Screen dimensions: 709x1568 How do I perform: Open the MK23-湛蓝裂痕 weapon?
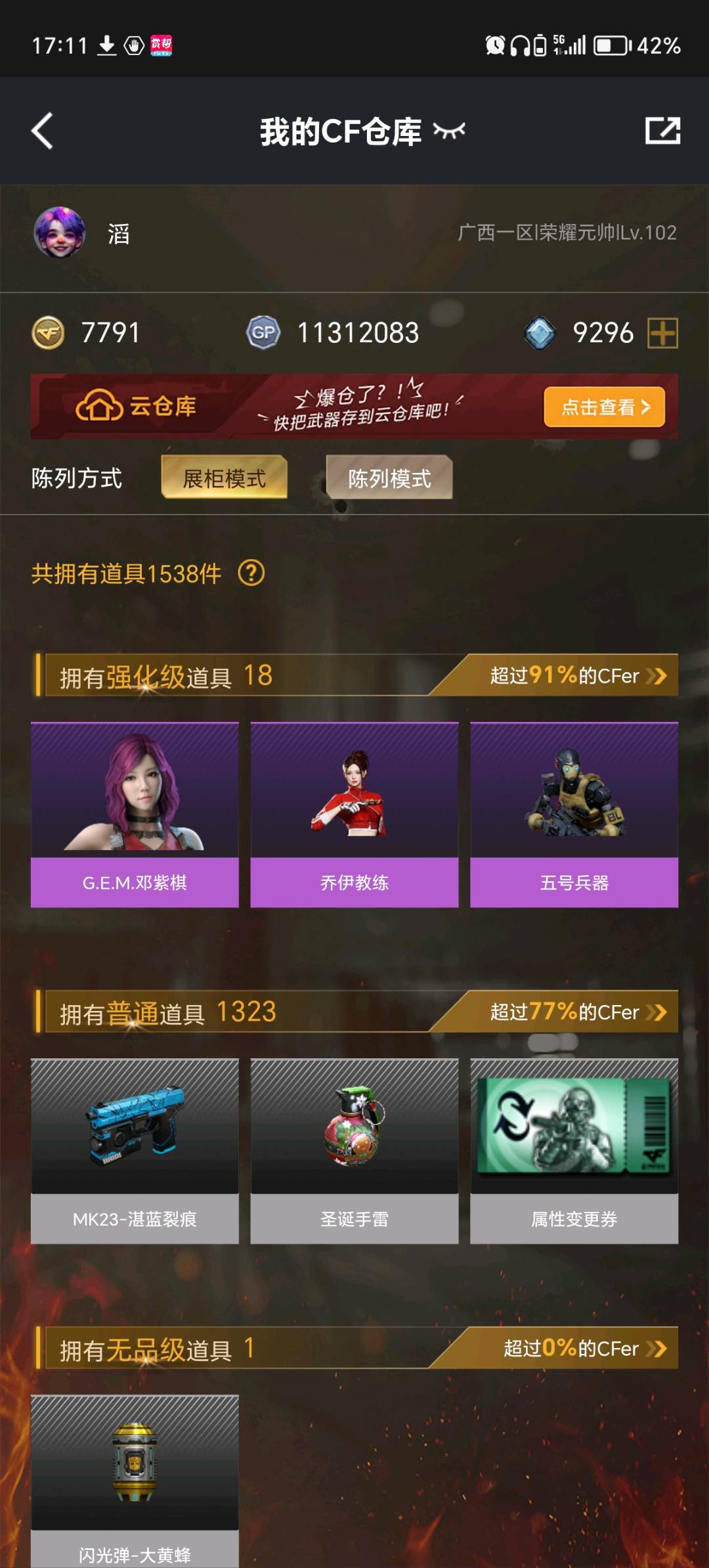point(135,1151)
